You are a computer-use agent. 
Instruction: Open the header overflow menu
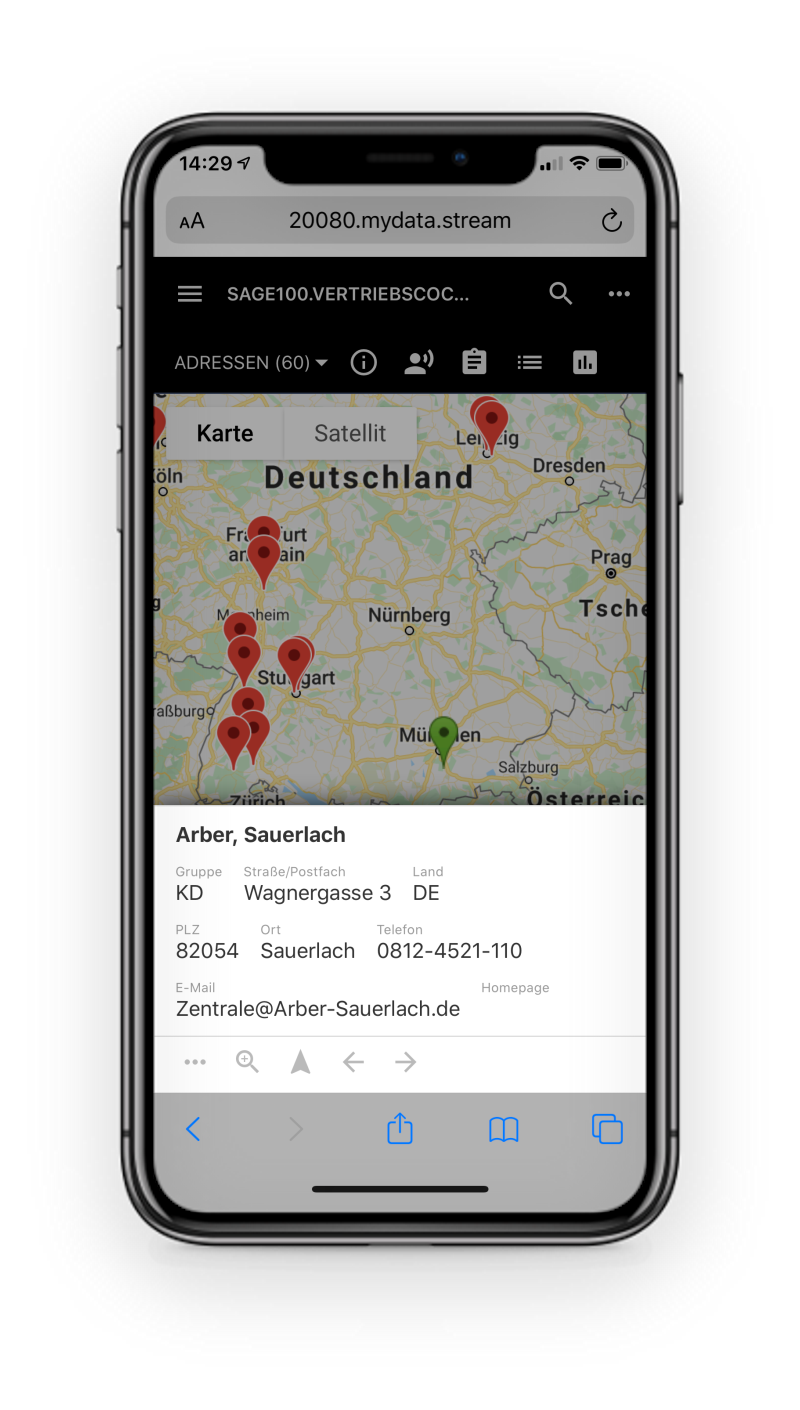(619, 294)
